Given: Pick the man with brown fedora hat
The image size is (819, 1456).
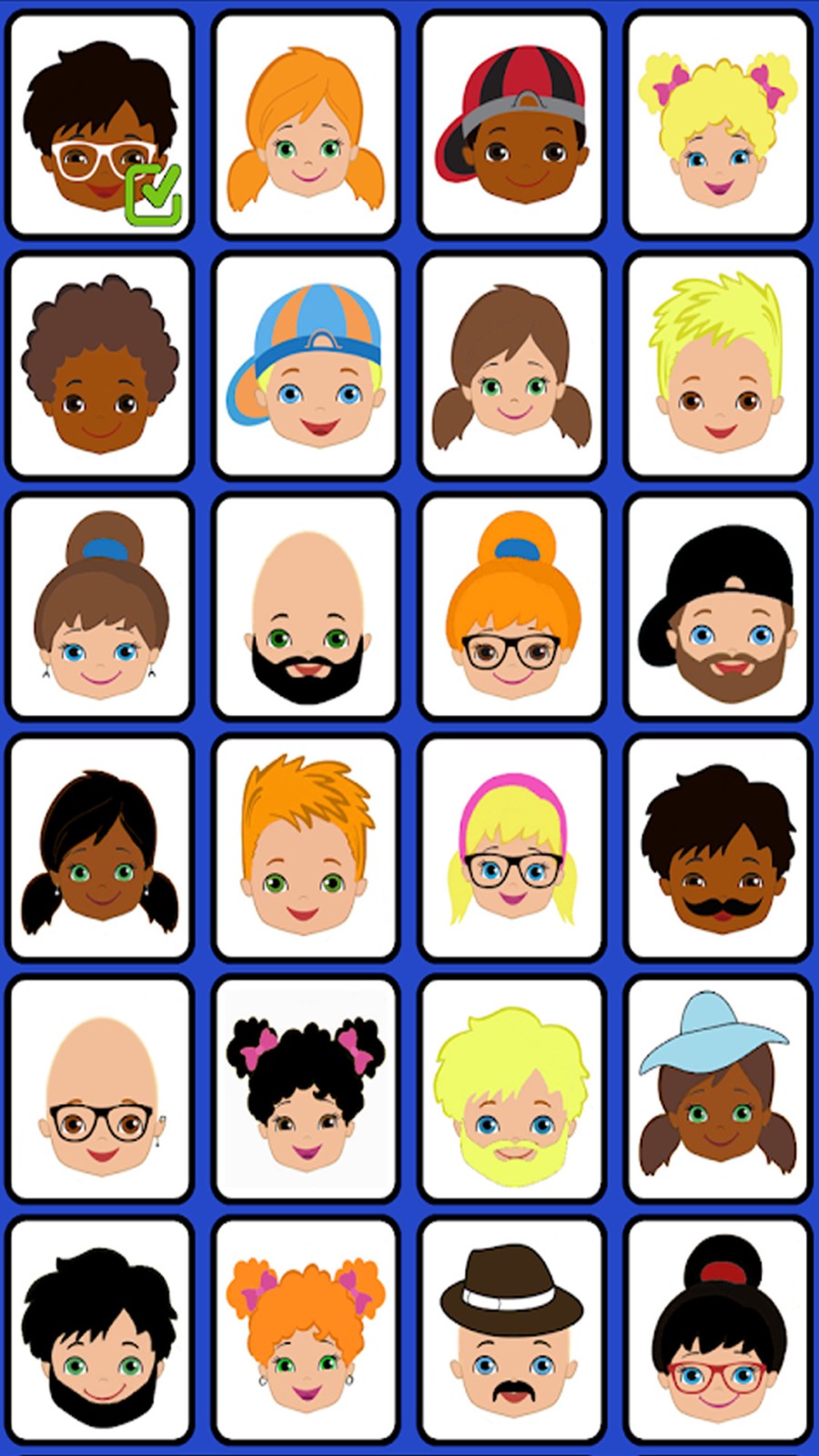Looking at the screenshot, I should click(511, 1330).
